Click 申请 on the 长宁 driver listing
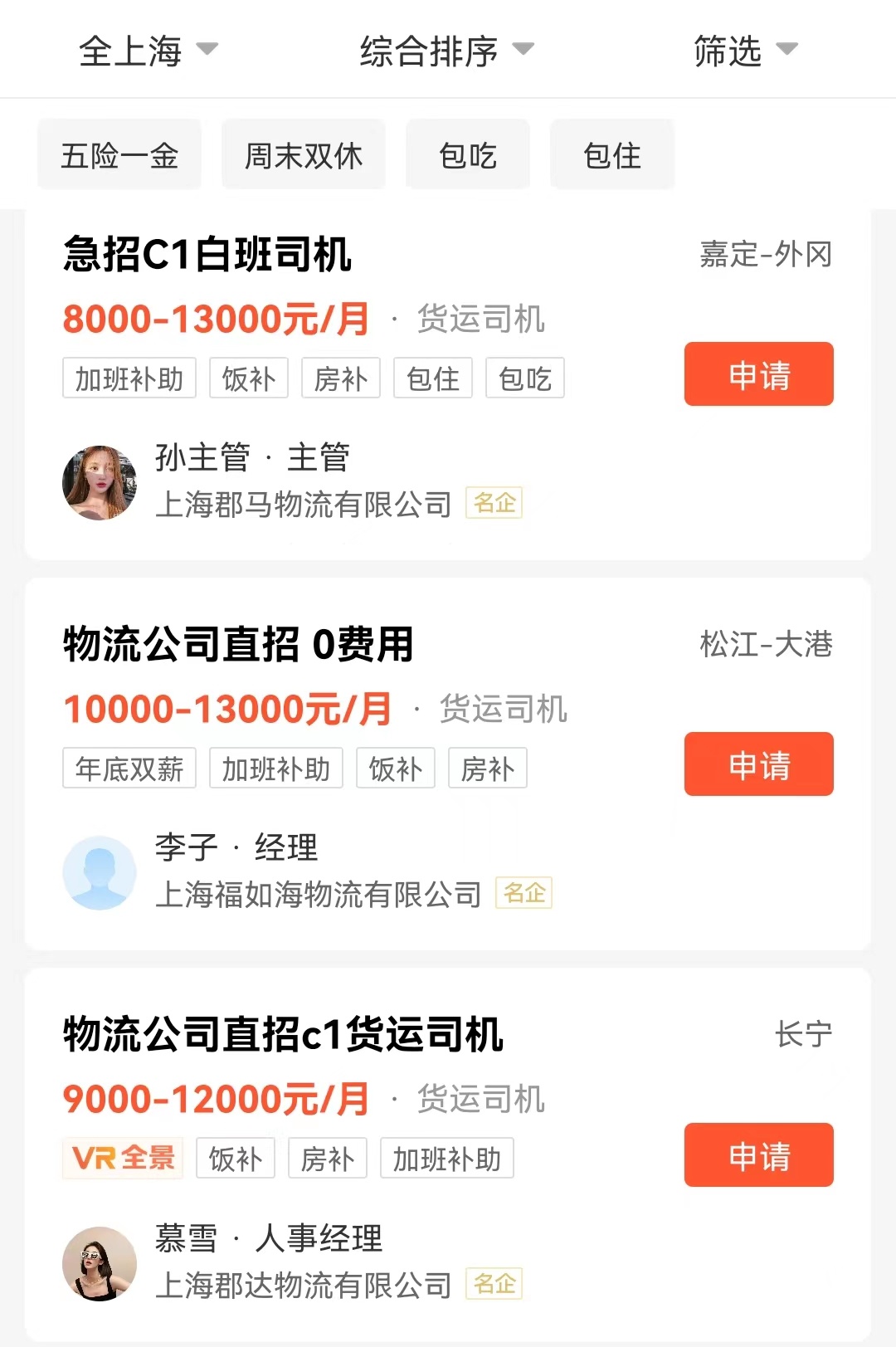 click(x=757, y=1155)
